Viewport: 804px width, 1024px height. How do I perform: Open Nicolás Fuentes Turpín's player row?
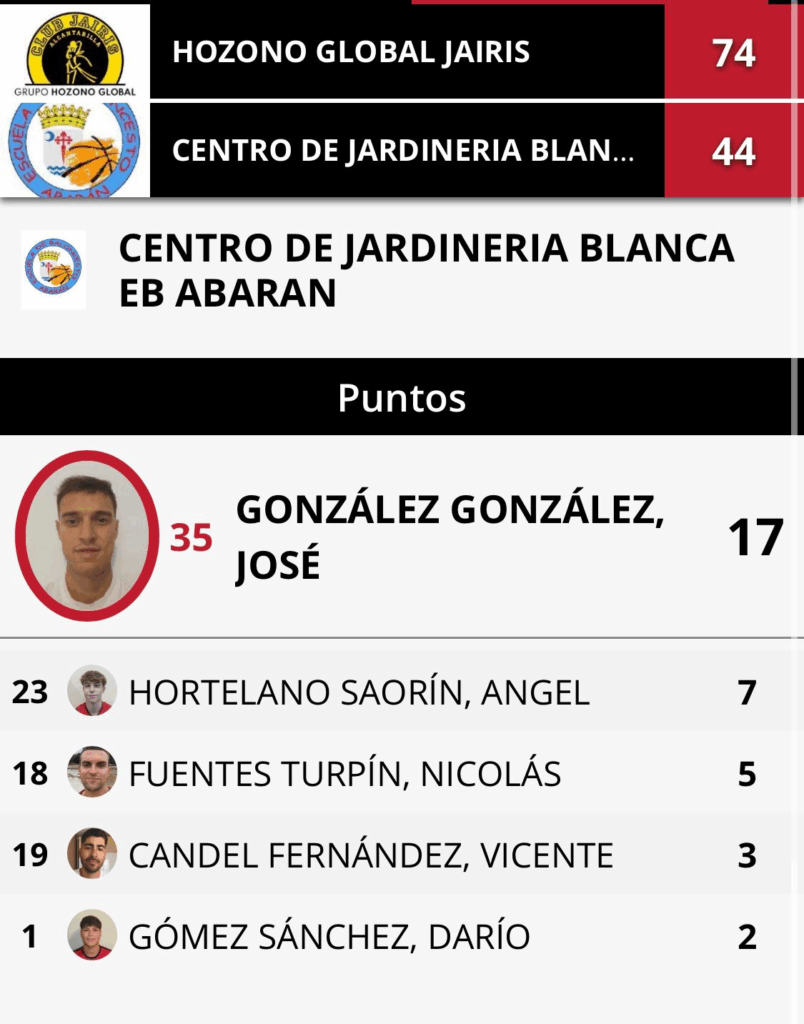(x=345, y=774)
